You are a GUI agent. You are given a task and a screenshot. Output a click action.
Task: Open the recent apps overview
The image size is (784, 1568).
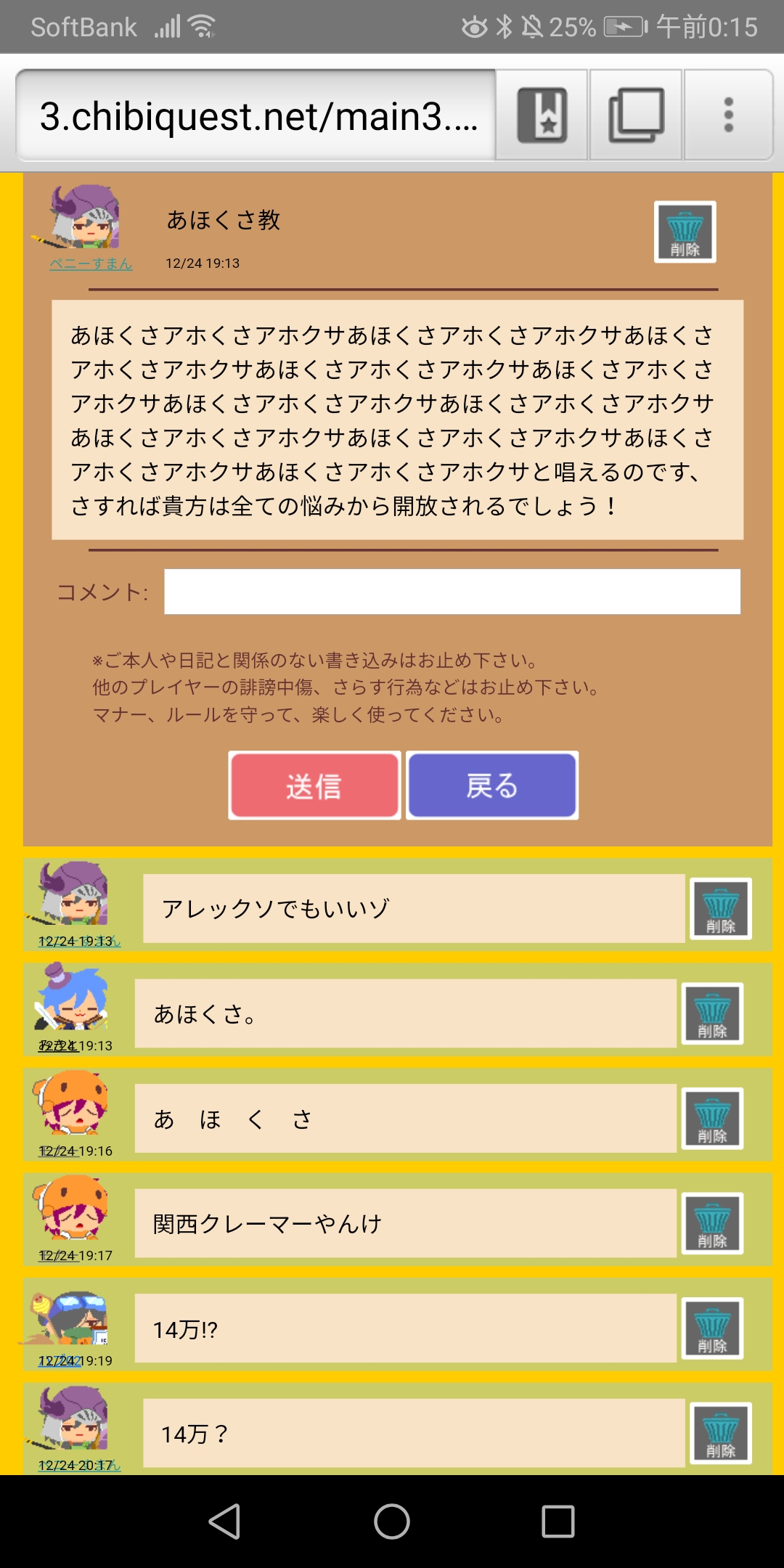click(558, 1521)
